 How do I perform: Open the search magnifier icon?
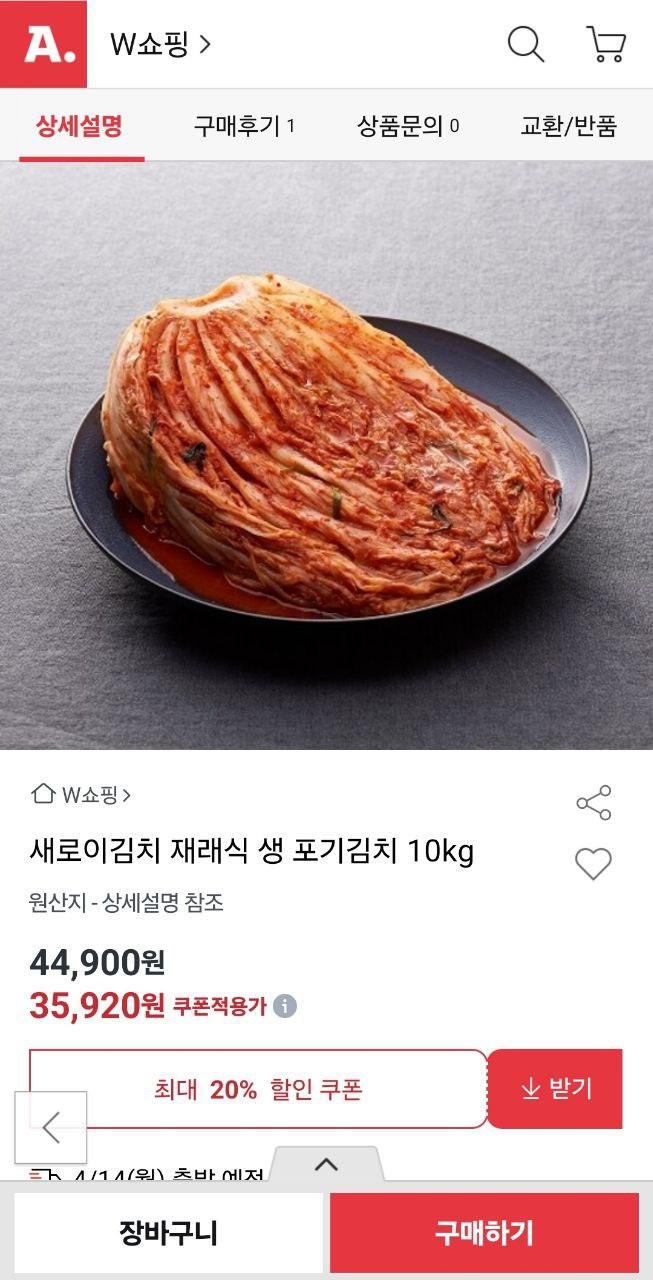pyautogui.click(x=526, y=44)
